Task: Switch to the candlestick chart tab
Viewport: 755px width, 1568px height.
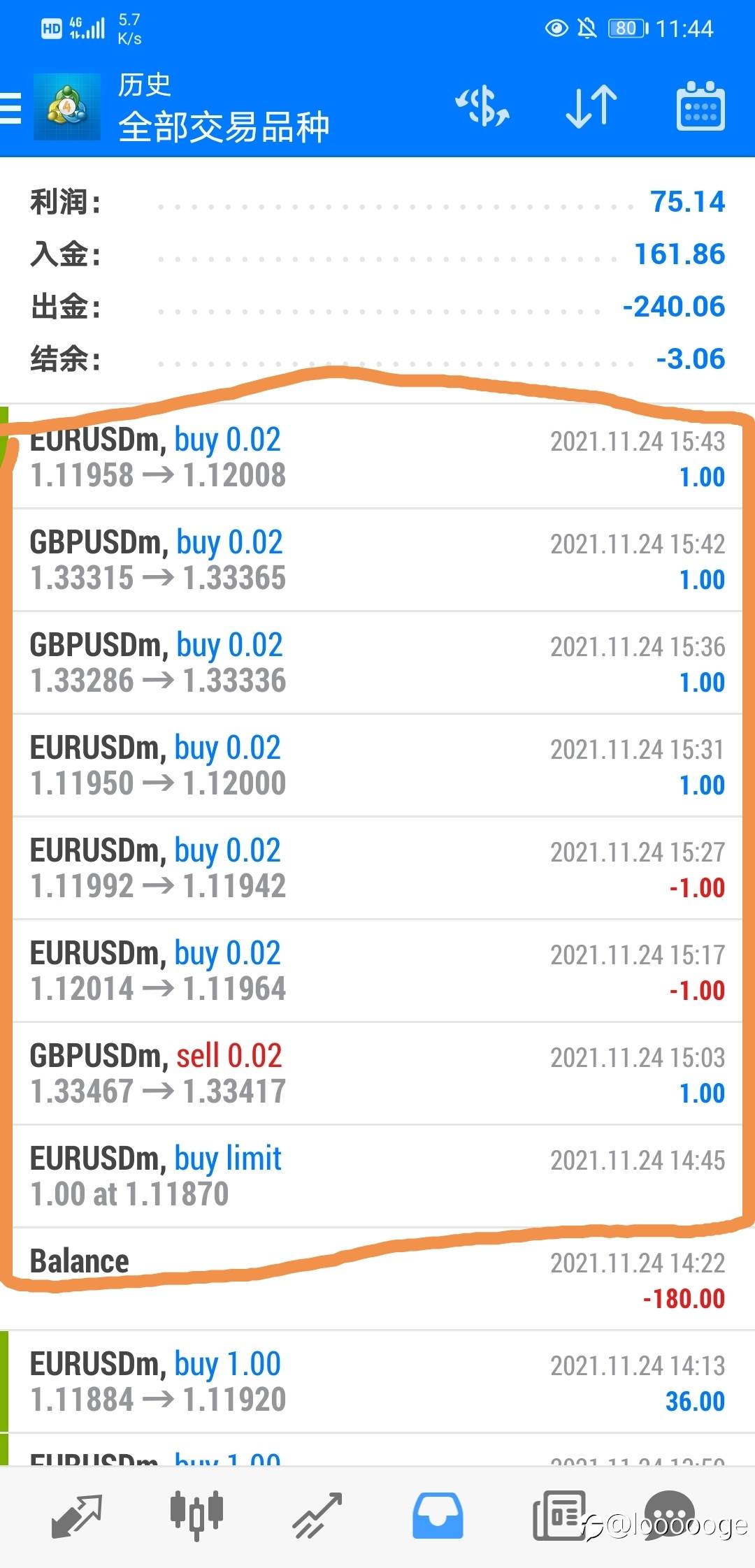Action: click(x=196, y=1515)
